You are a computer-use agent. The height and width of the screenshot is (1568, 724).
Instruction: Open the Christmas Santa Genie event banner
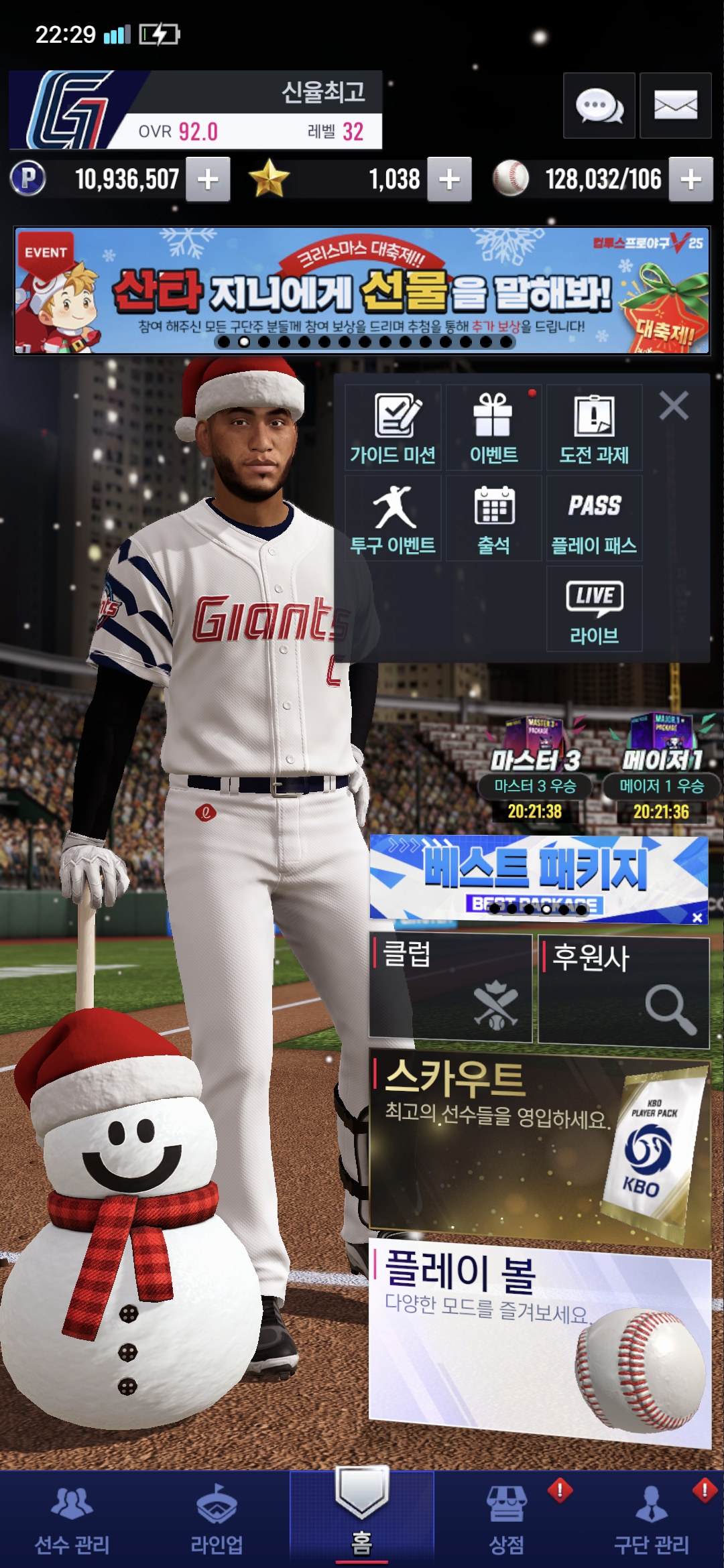[x=362, y=290]
